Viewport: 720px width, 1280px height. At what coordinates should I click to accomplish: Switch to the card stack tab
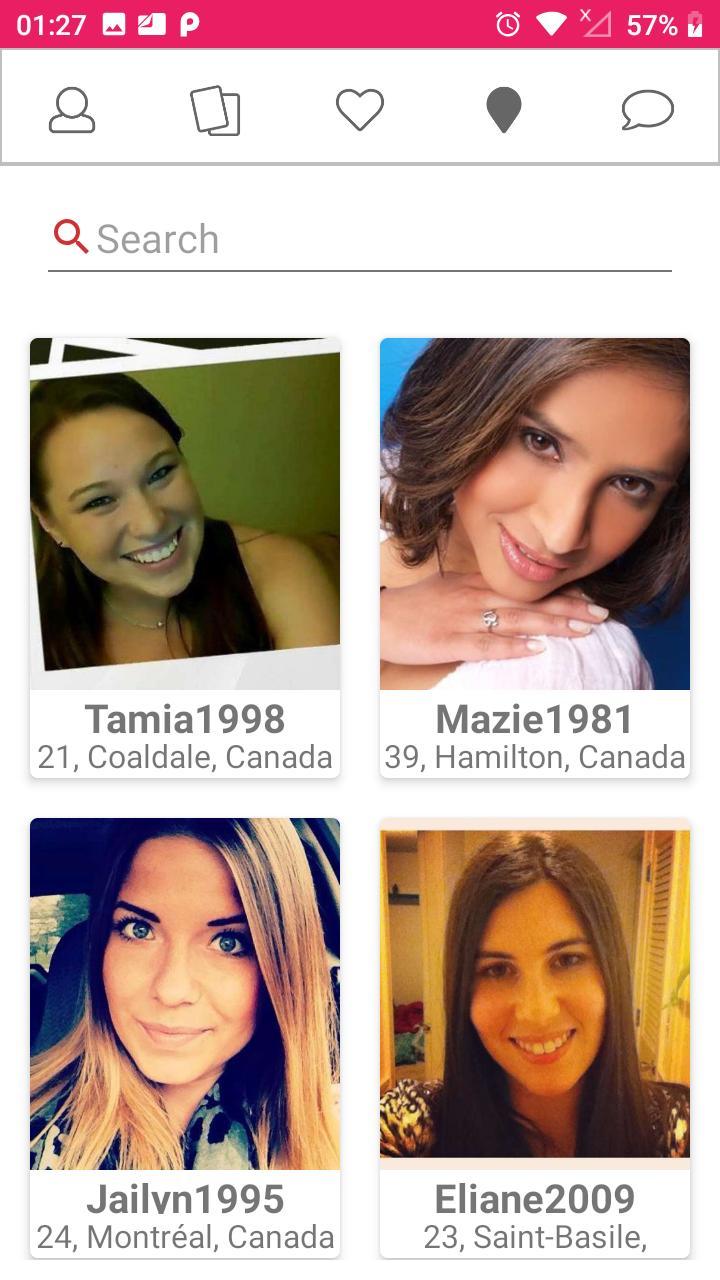pyautogui.click(x=215, y=109)
